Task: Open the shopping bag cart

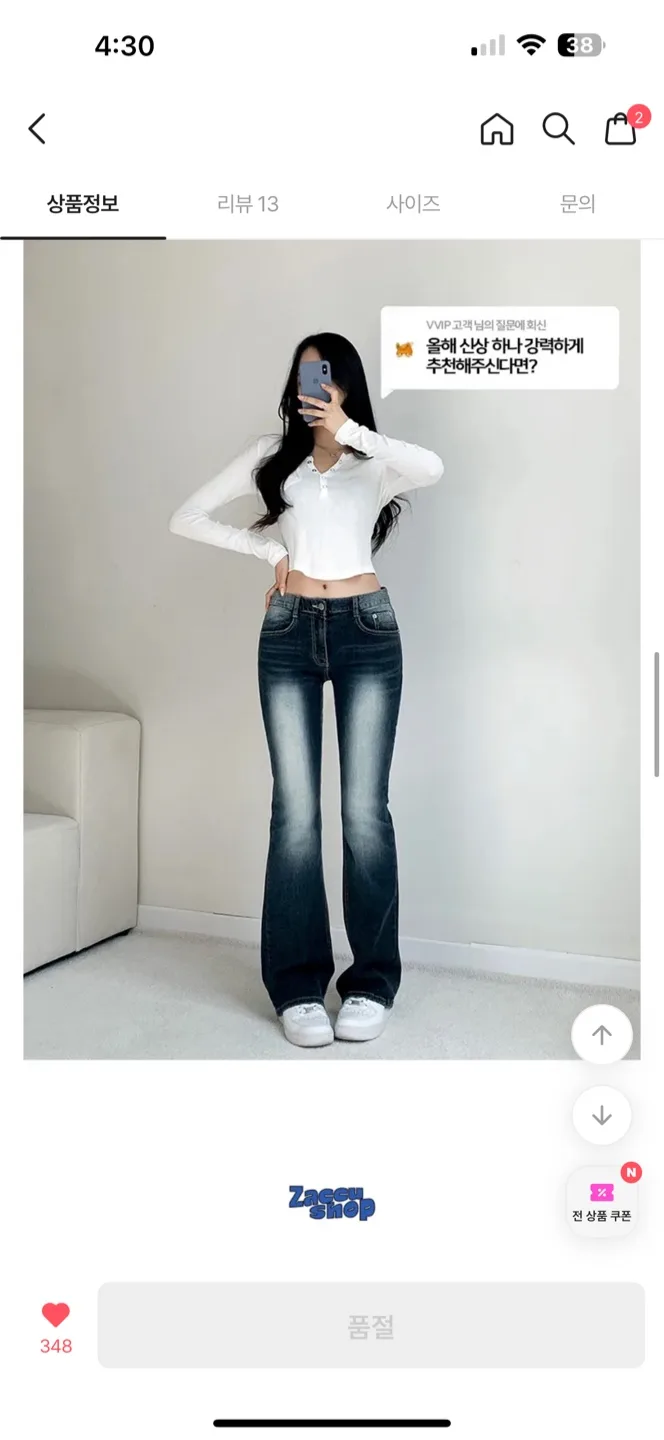Action: (621, 129)
